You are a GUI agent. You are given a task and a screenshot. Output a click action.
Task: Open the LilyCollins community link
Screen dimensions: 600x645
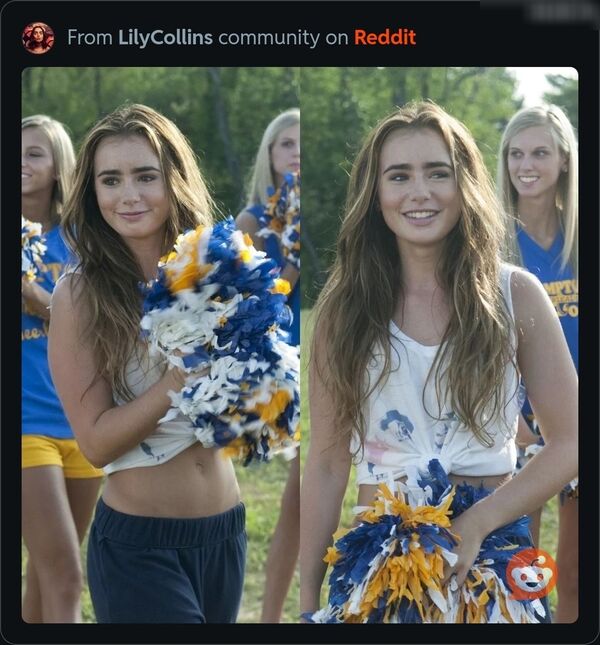165,38
